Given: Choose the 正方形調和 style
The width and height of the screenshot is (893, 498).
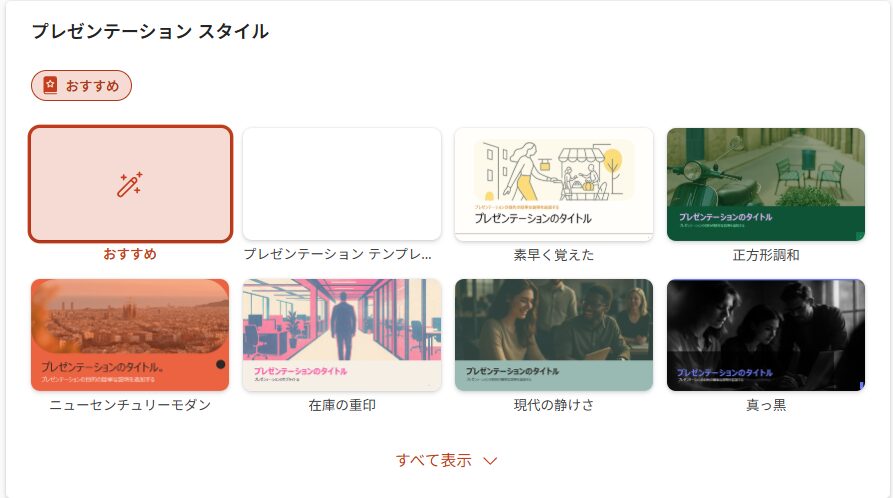Looking at the screenshot, I should [766, 184].
